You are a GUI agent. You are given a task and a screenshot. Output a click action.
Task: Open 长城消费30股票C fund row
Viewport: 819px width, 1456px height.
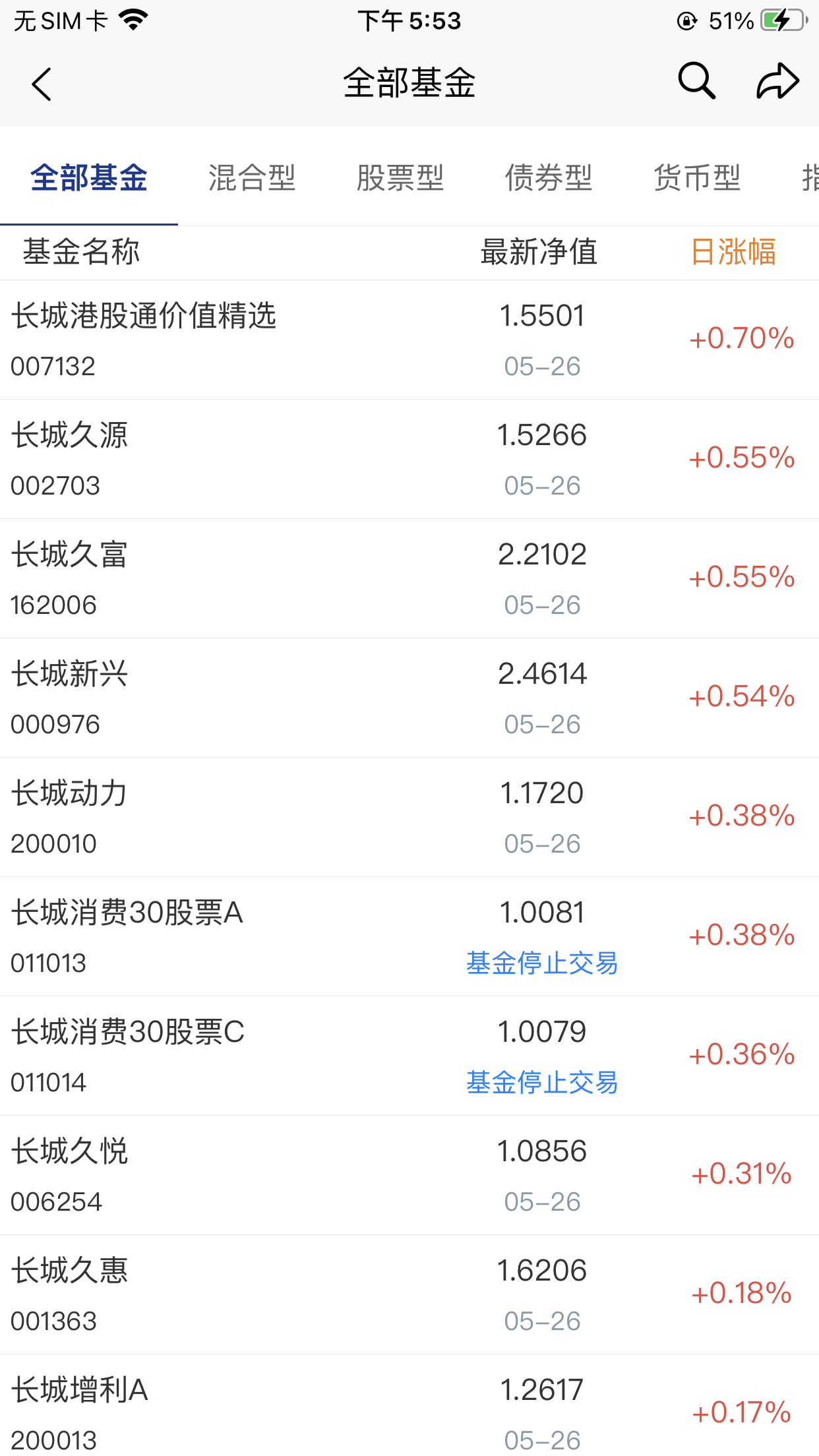409,1056
